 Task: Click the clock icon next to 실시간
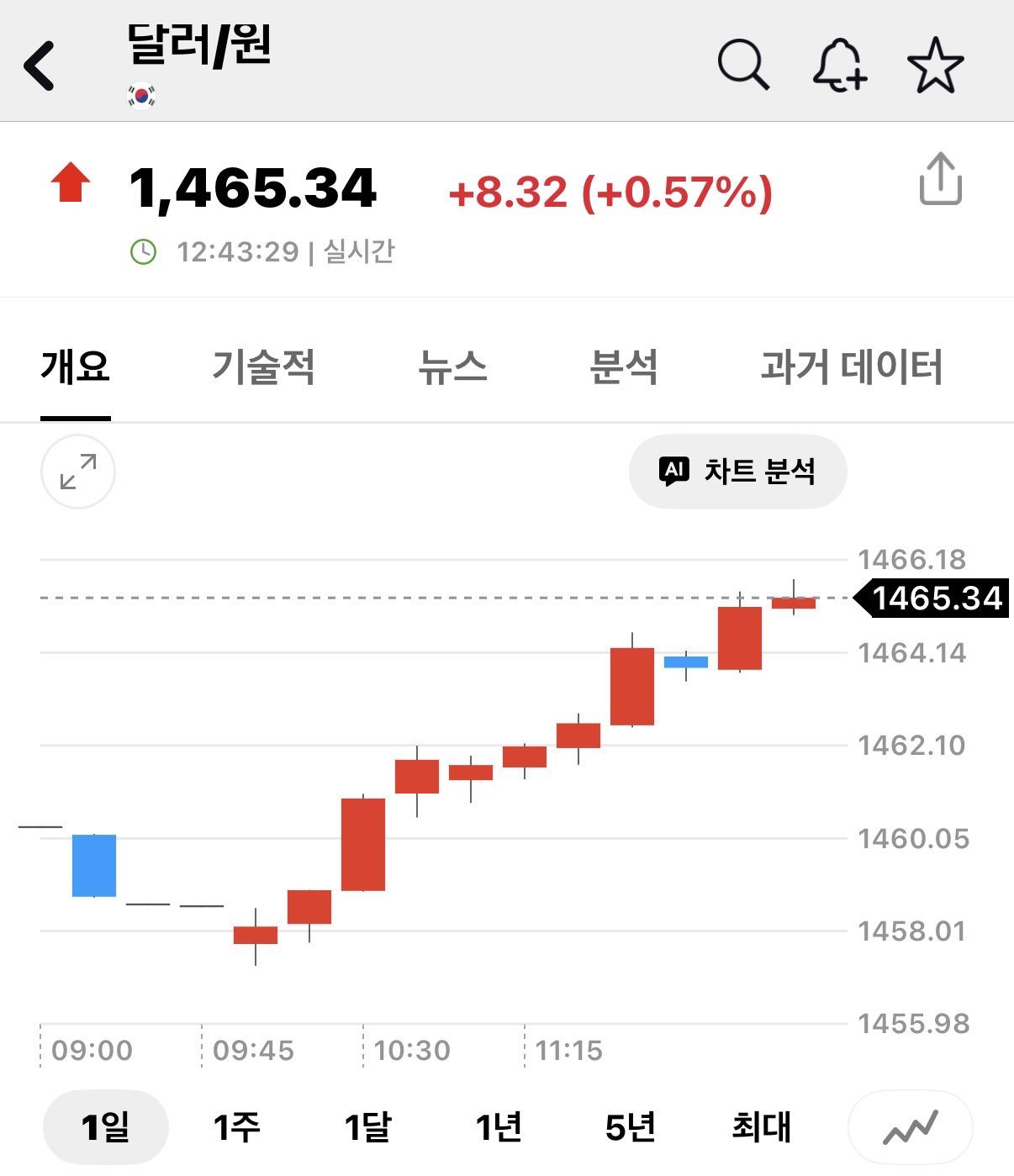(x=143, y=250)
